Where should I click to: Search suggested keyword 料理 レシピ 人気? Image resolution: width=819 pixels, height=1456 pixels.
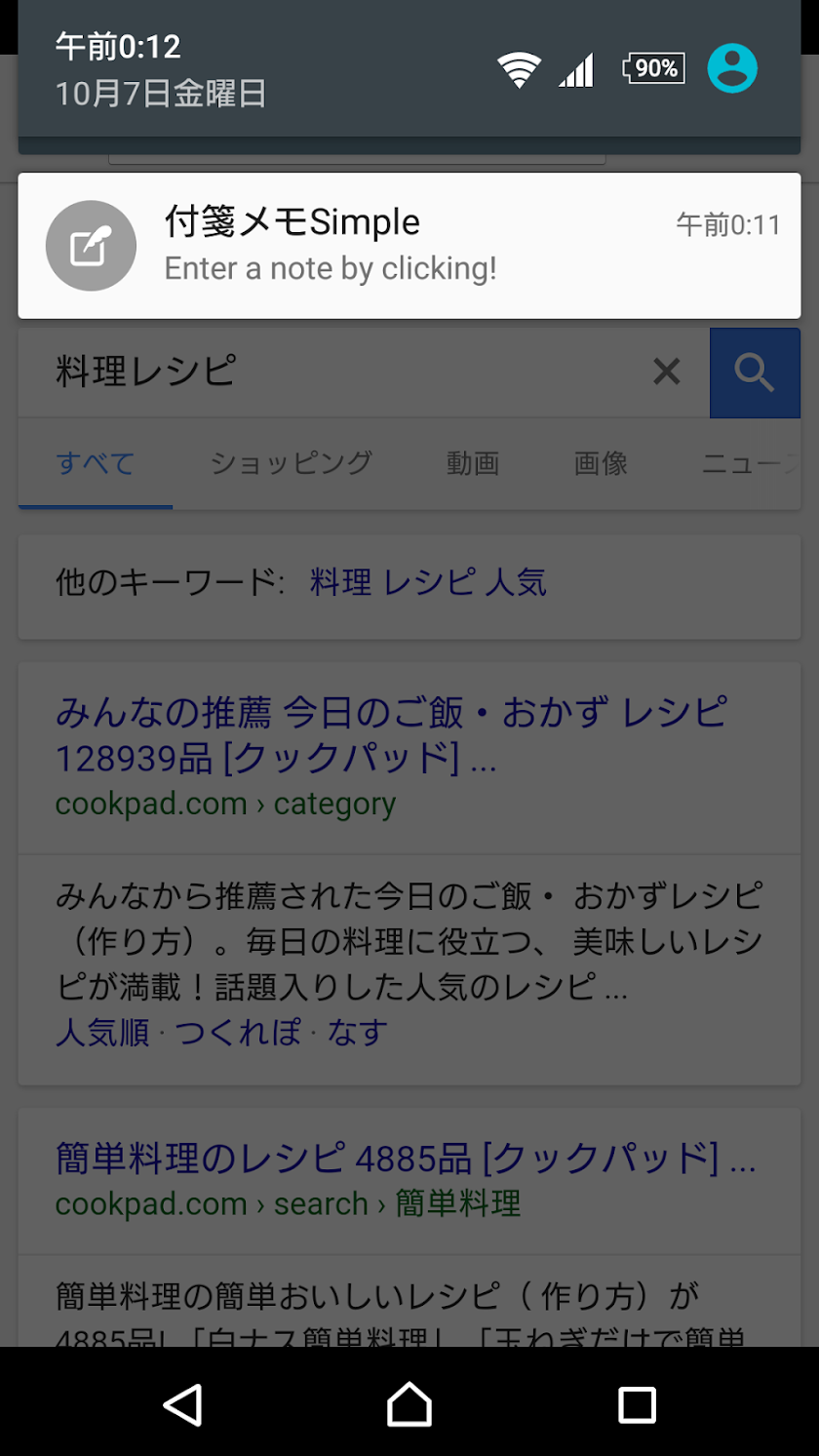tap(428, 583)
